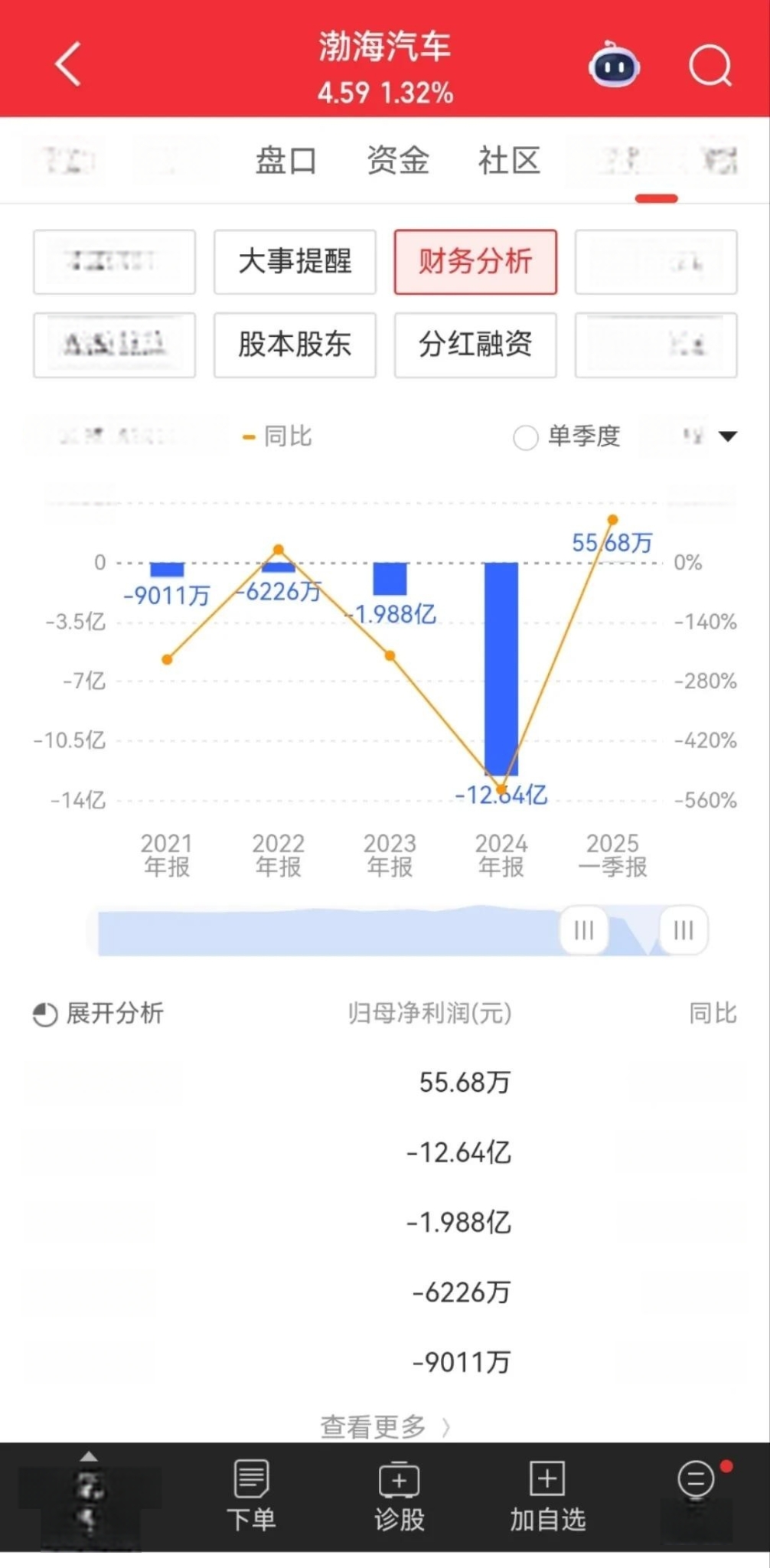Go back from 渤海汽车 stock page

[x=69, y=64]
